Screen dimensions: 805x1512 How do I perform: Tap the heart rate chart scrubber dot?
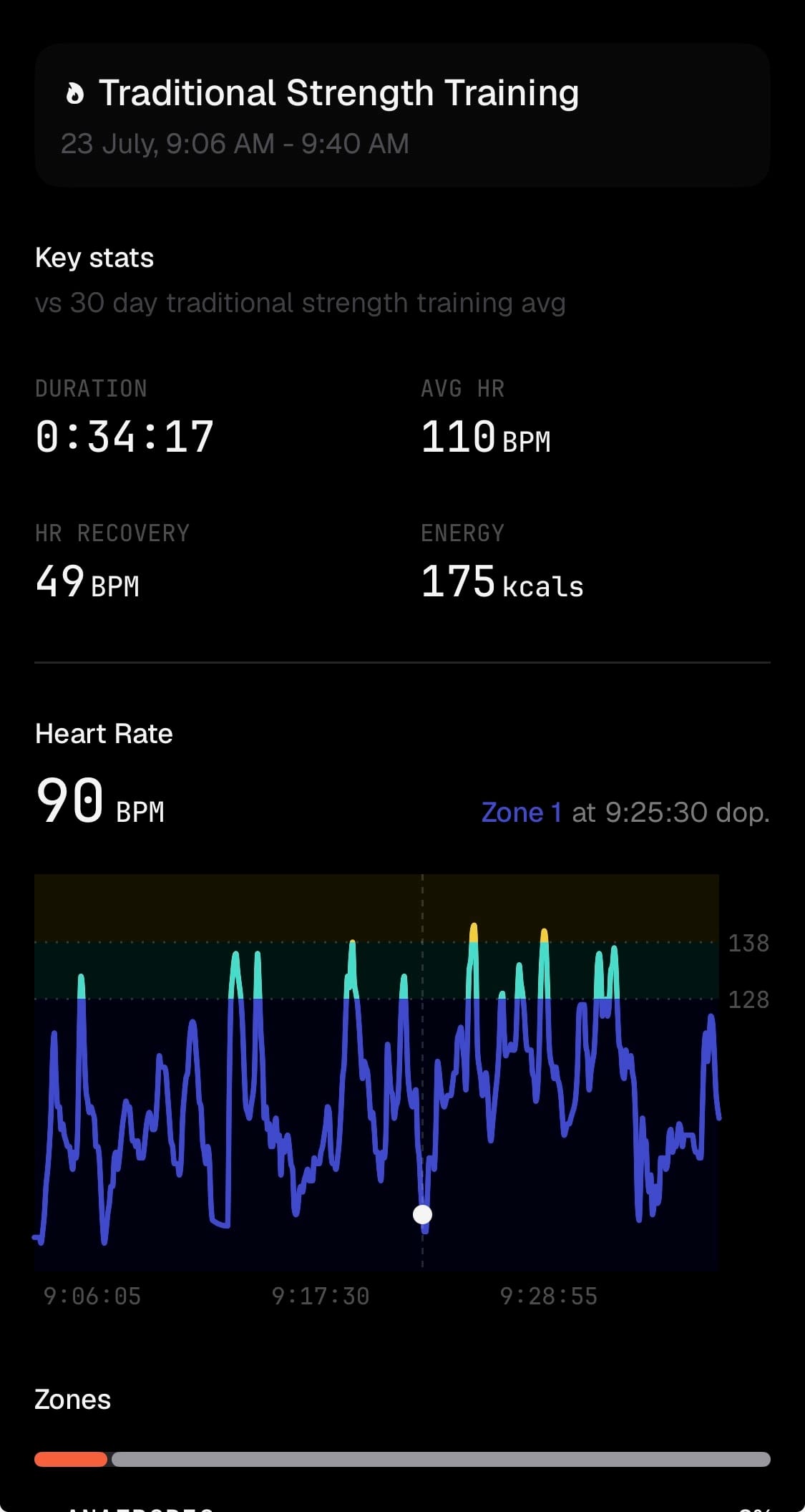422,1214
